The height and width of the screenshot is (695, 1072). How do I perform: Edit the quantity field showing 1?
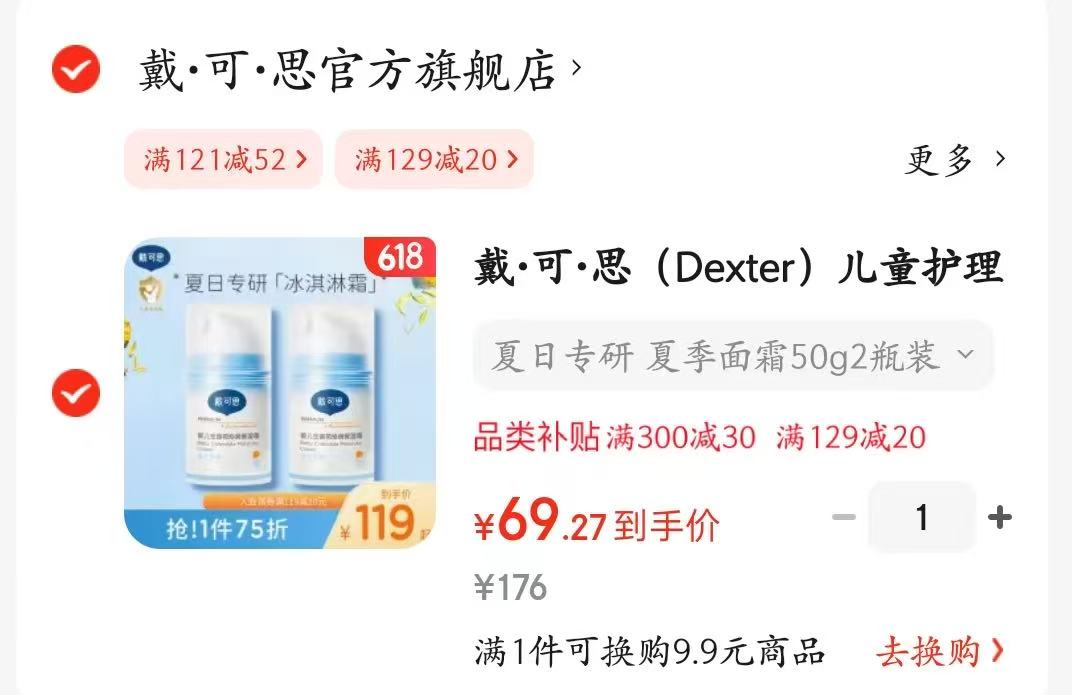921,517
